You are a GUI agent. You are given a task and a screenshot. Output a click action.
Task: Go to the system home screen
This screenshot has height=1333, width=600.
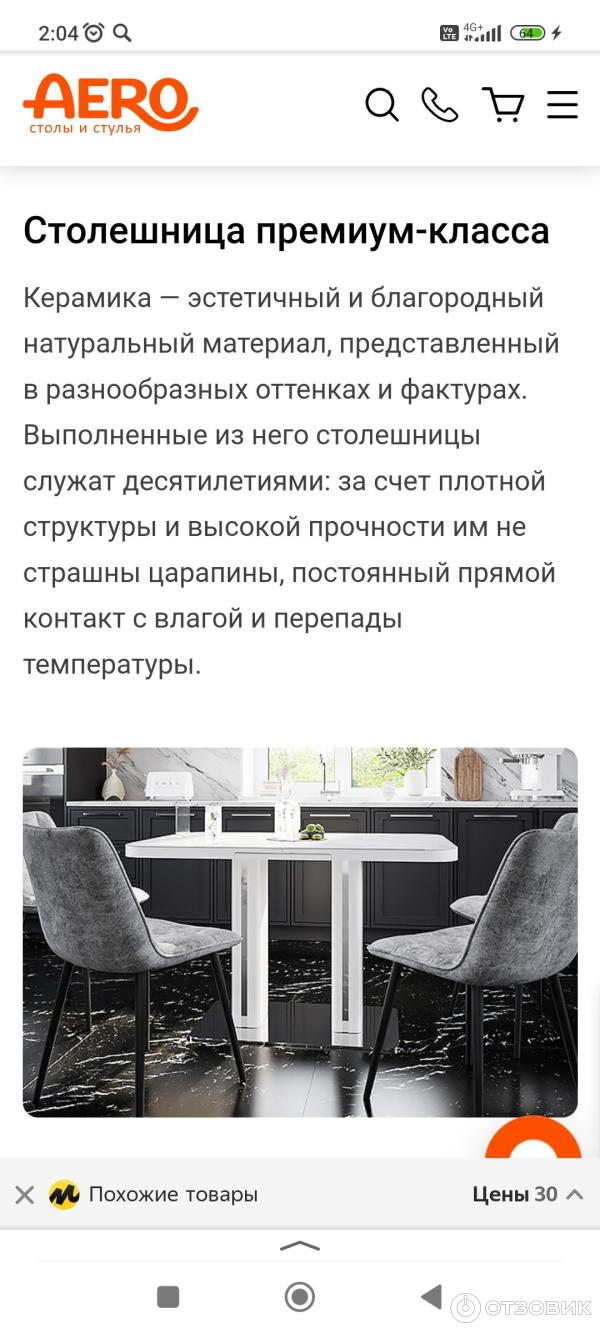click(x=300, y=1297)
